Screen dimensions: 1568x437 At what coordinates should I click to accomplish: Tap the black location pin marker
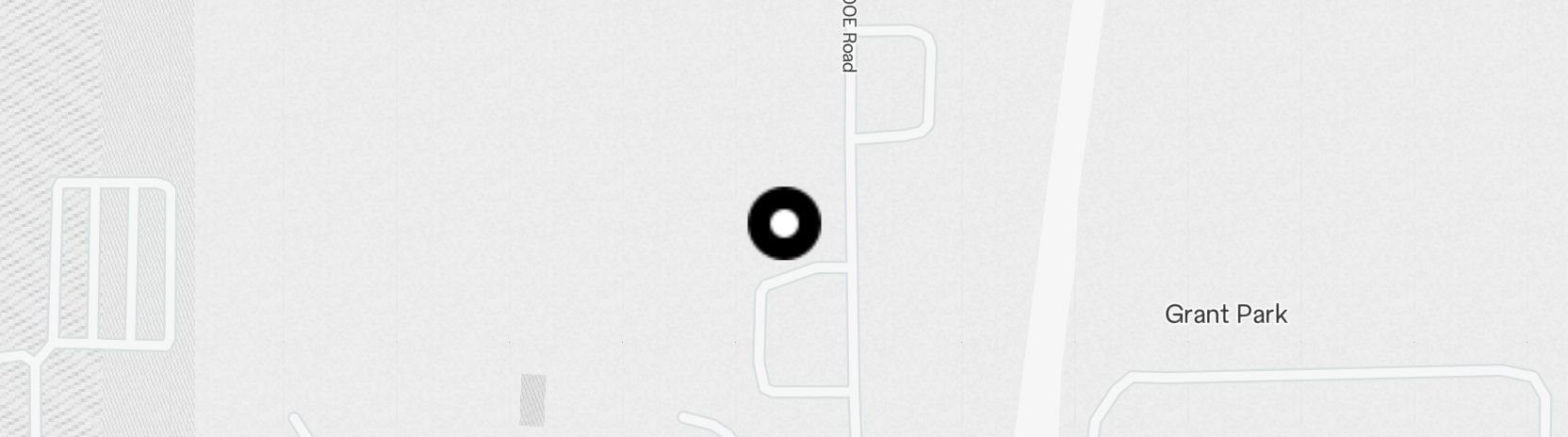coord(784,223)
